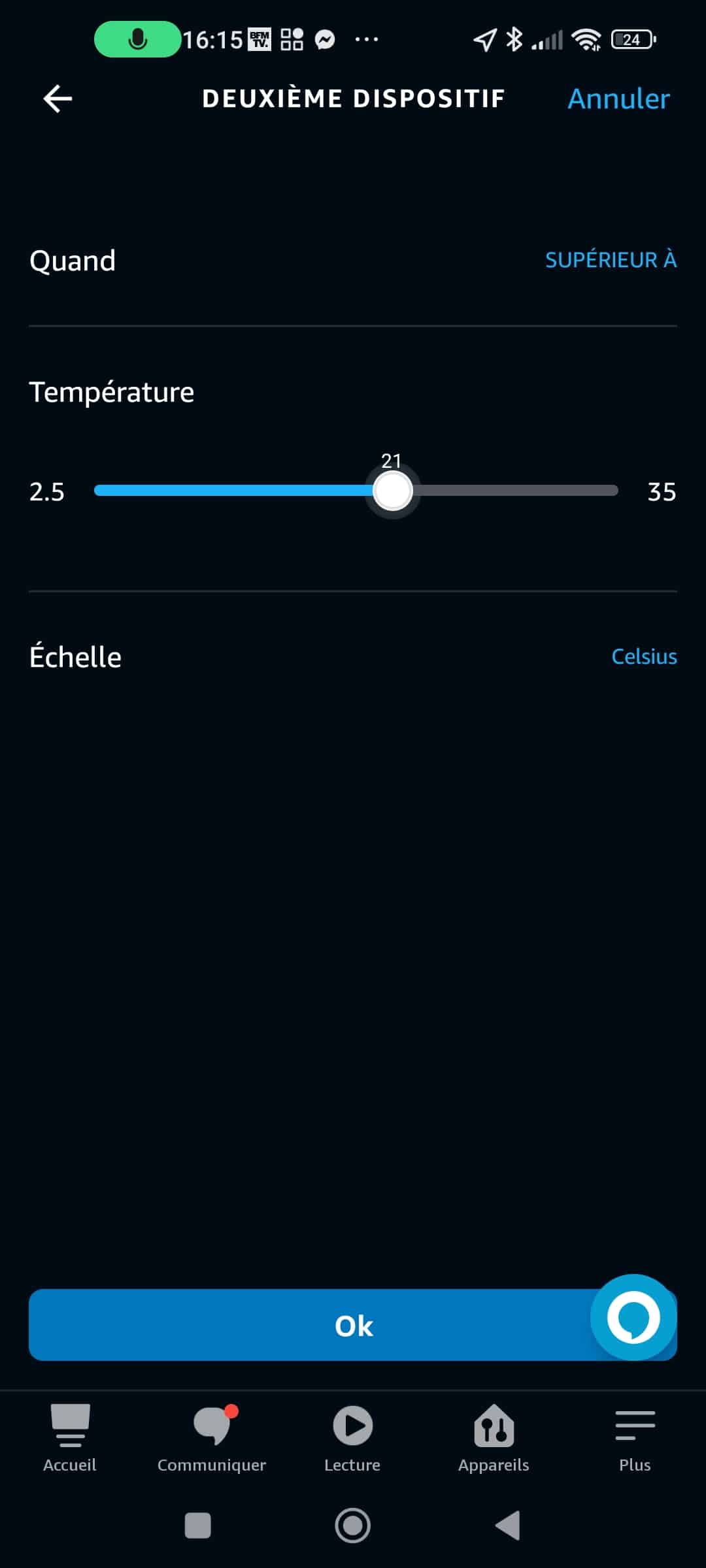Confirm with the Ok button
The image size is (706, 1568).
point(353,1325)
